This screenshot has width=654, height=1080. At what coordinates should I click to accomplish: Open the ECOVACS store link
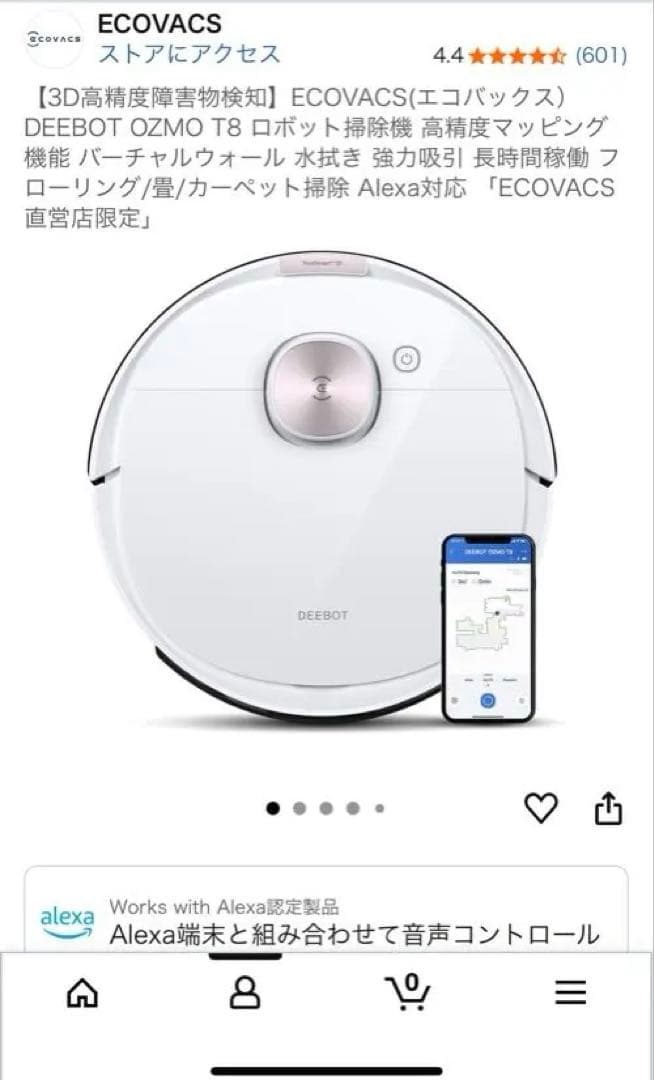tap(189, 53)
